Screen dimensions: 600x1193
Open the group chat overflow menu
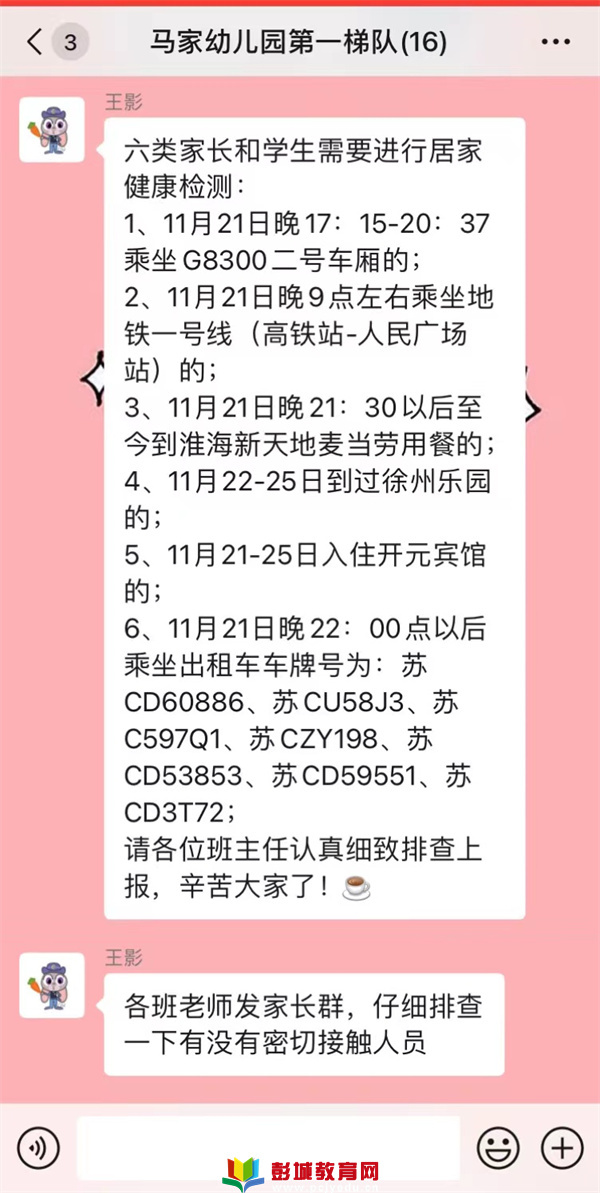tap(556, 43)
